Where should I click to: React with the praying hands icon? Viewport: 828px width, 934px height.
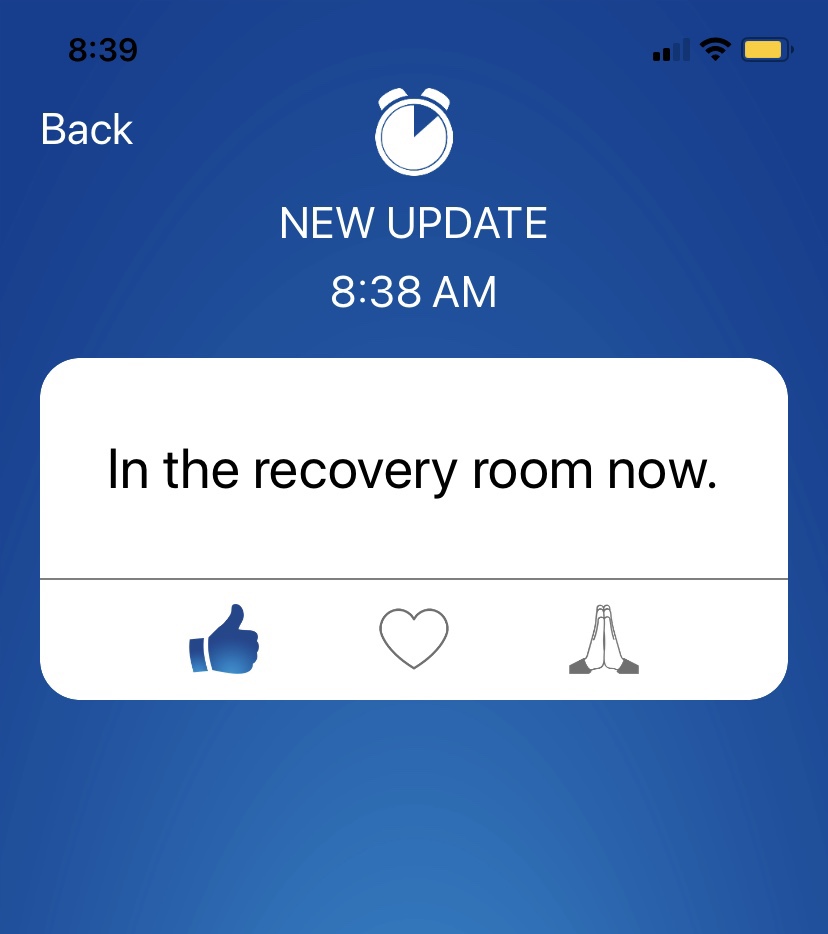pos(603,639)
